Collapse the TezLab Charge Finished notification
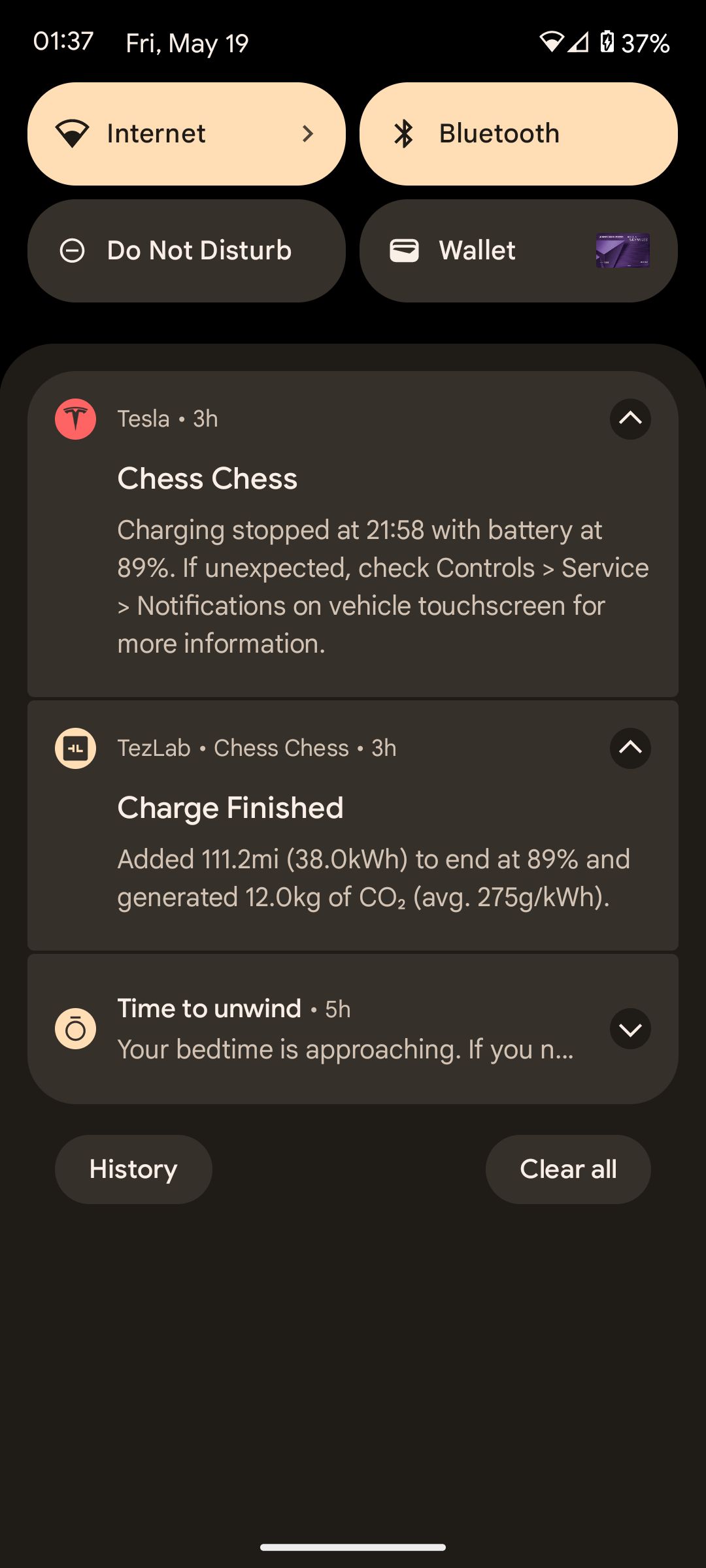Screen dimensions: 706x1568 [x=630, y=748]
